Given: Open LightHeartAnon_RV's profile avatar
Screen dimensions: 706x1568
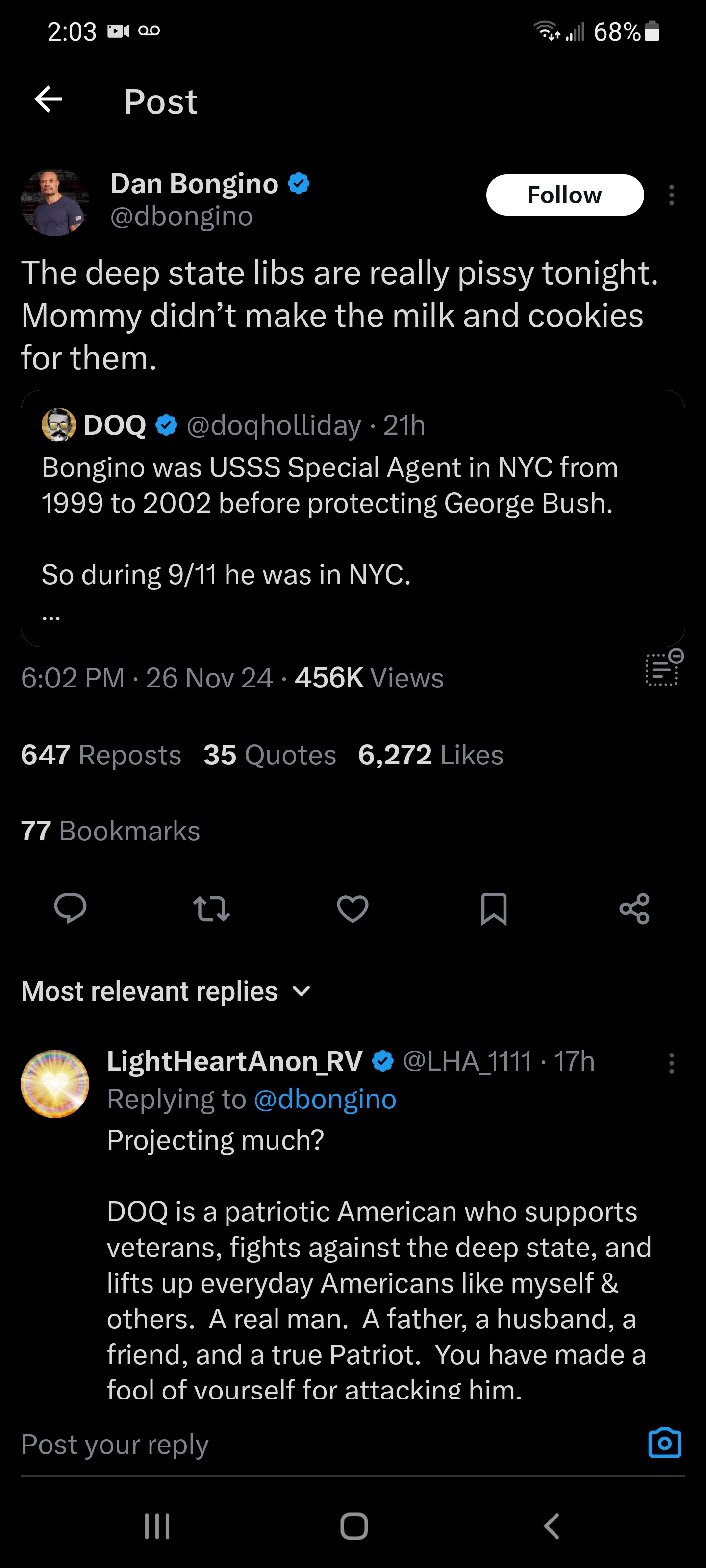Looking at the screenshot, I should 55,1083.
